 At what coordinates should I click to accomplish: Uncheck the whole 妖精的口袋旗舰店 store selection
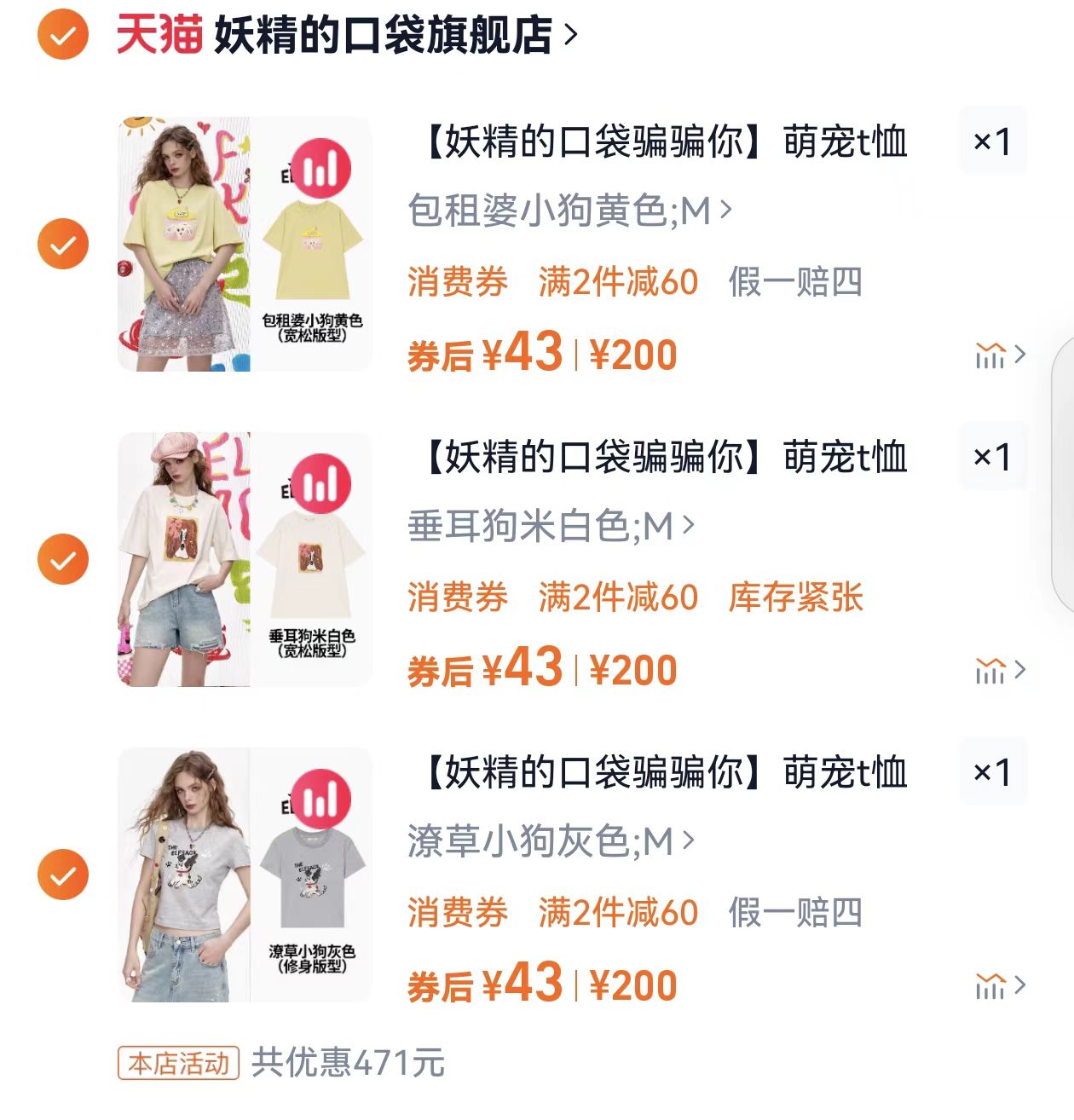coord(62,35)
